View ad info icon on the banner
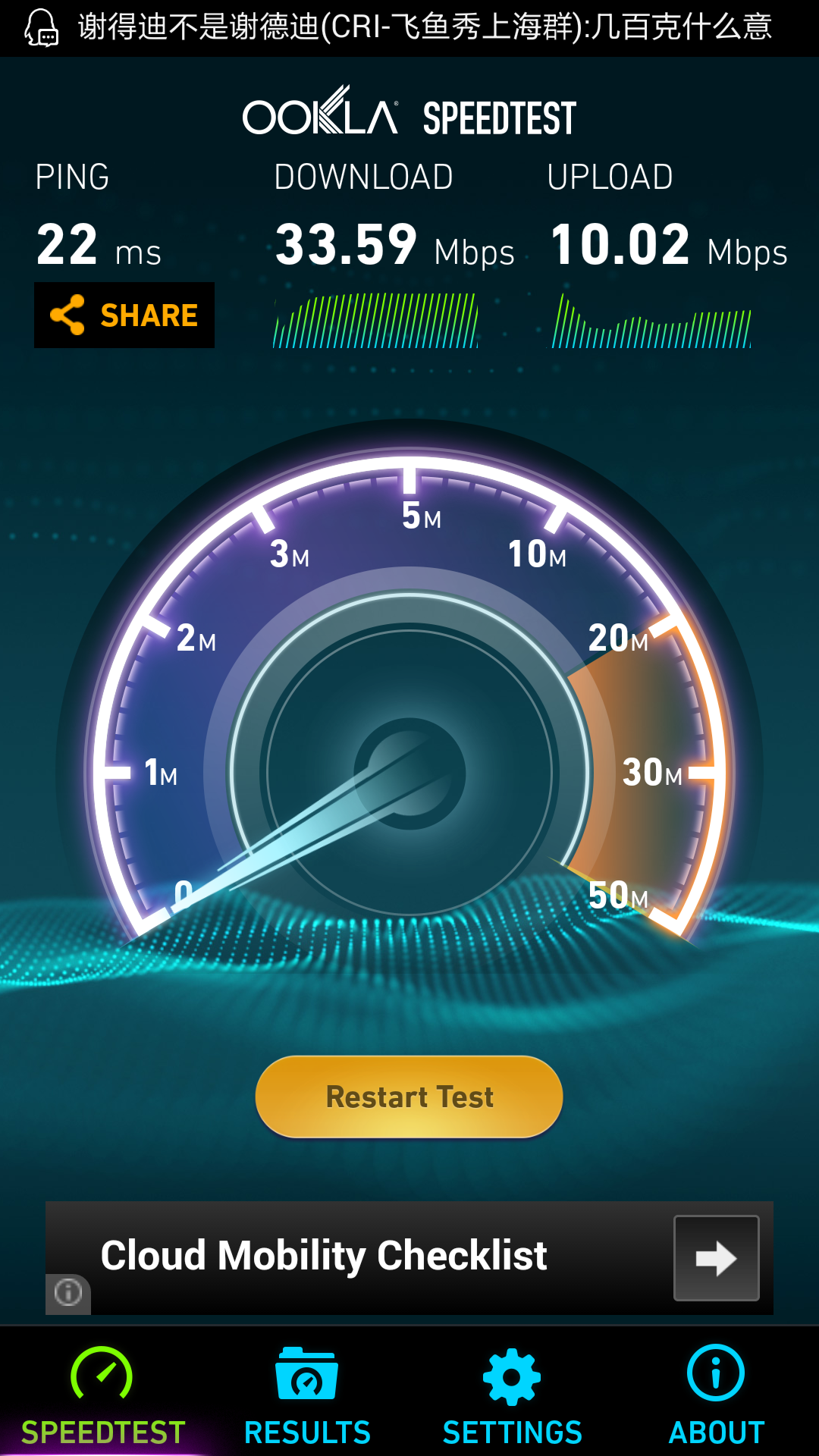This screenshot has height=1456, width=819. pos(68,1292)
